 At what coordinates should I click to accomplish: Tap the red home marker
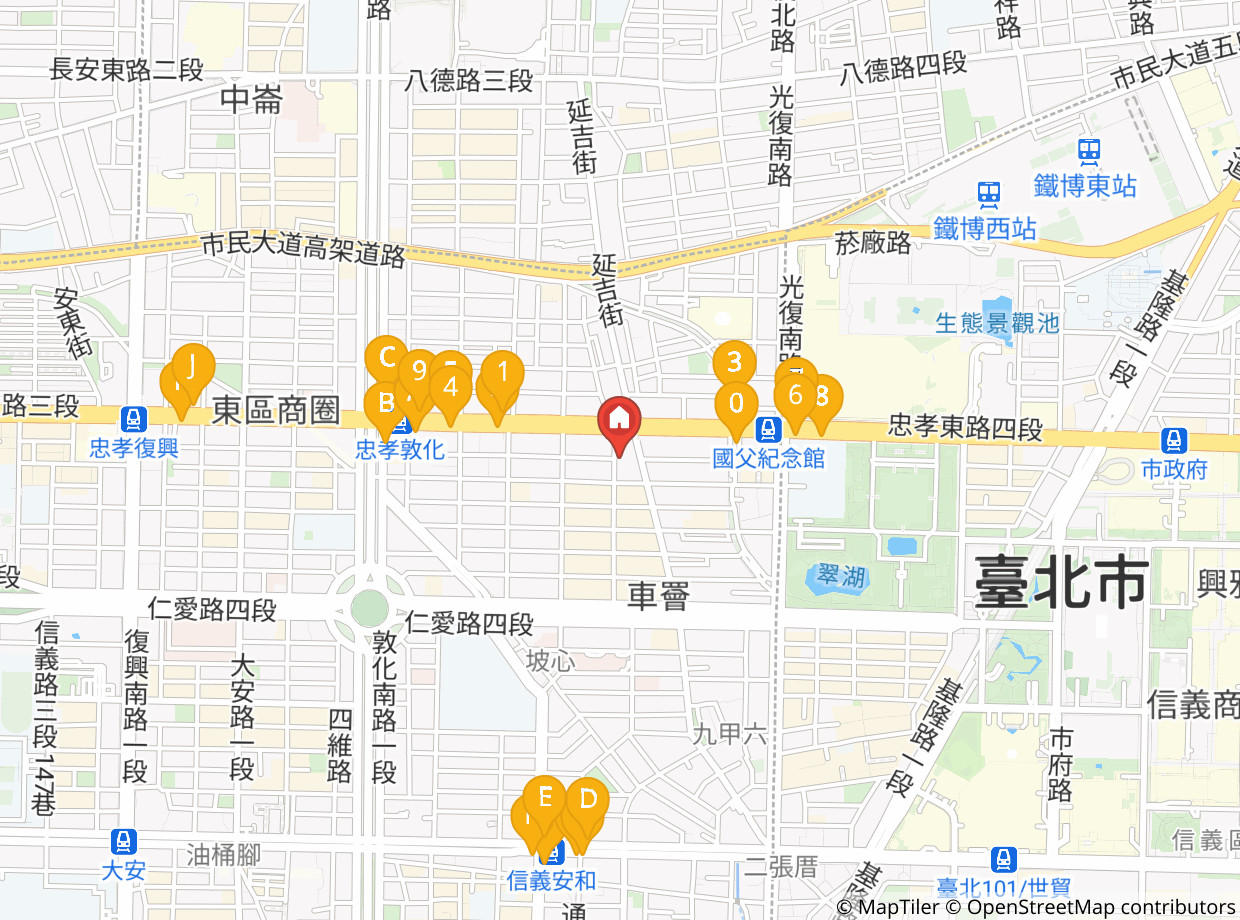[x=619, y=416]
